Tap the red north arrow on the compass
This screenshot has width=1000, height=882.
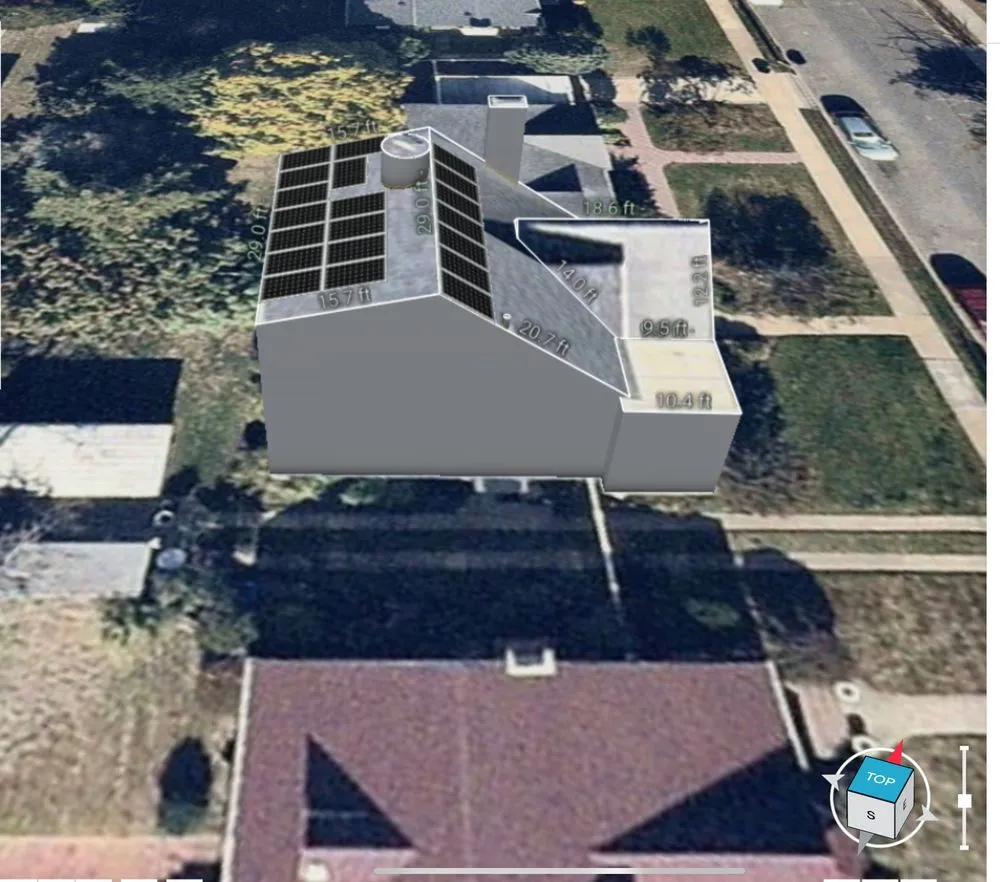pyautogui.click(x=898, y=751)
